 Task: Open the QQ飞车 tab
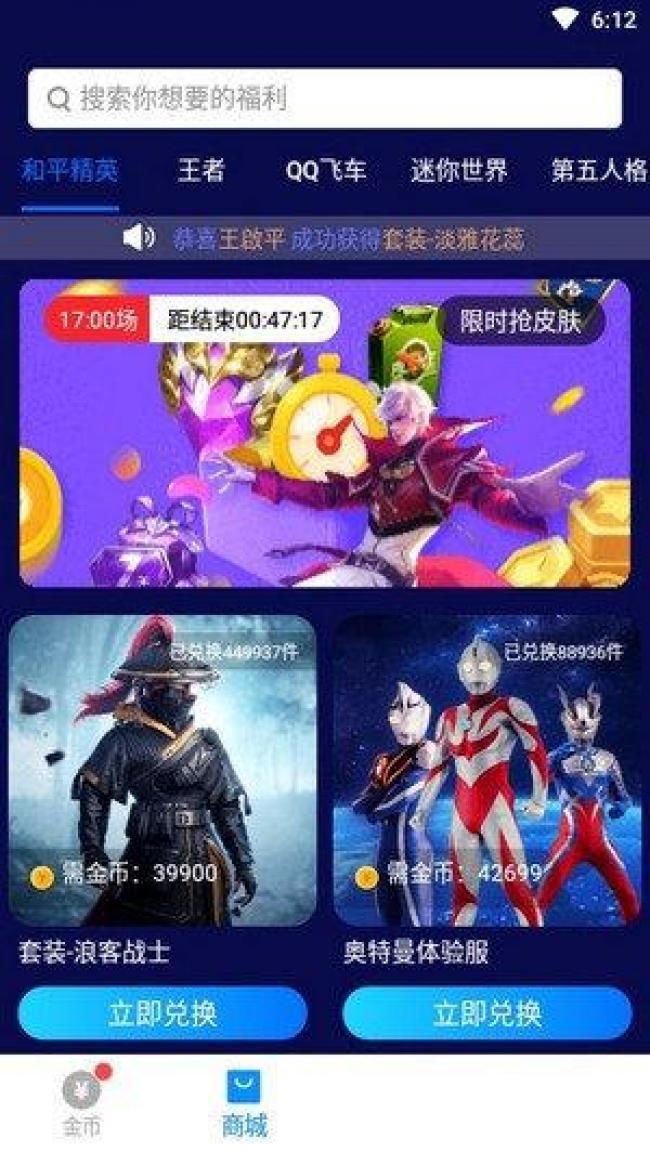click(326, 170)
